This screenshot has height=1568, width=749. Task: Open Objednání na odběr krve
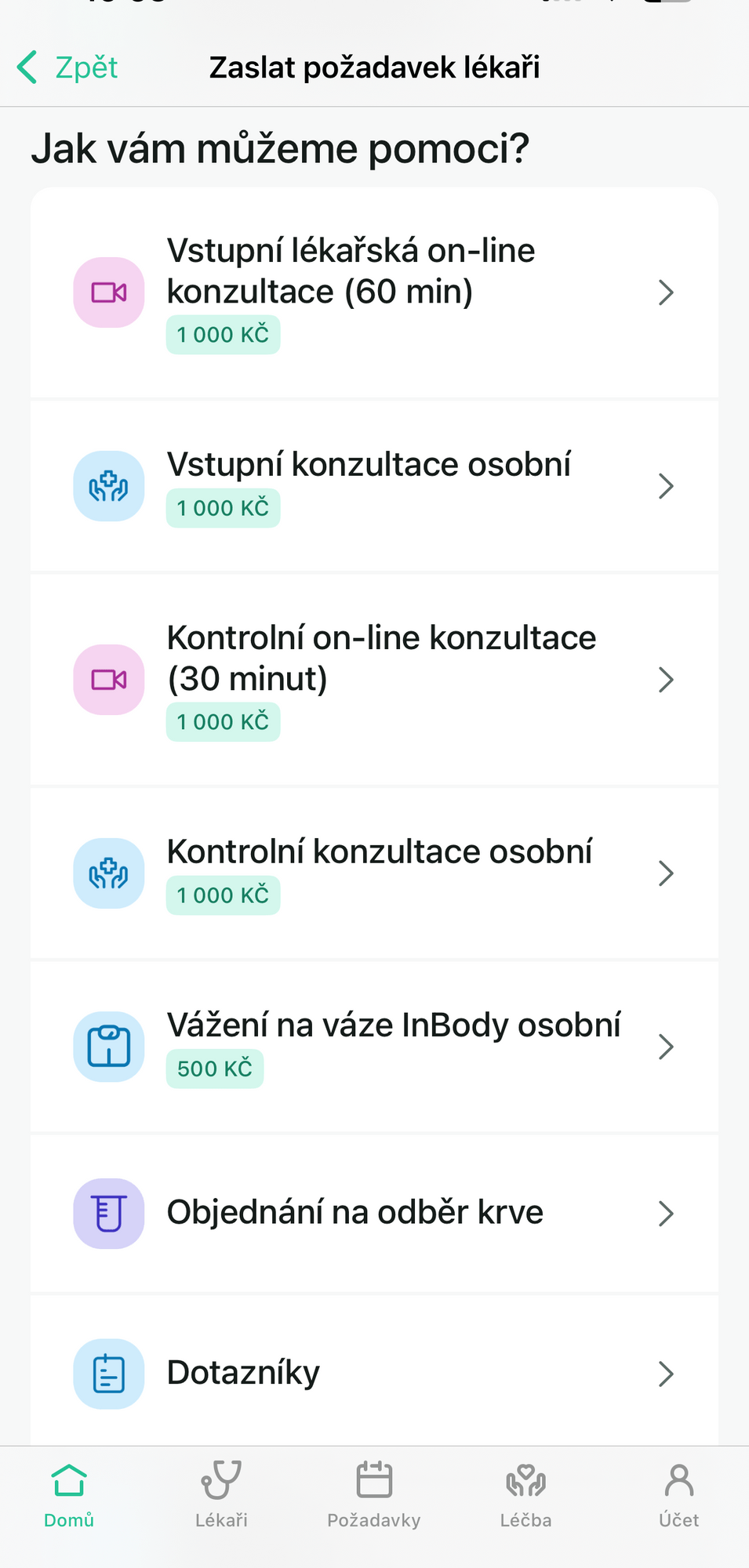coord(374,1213)
